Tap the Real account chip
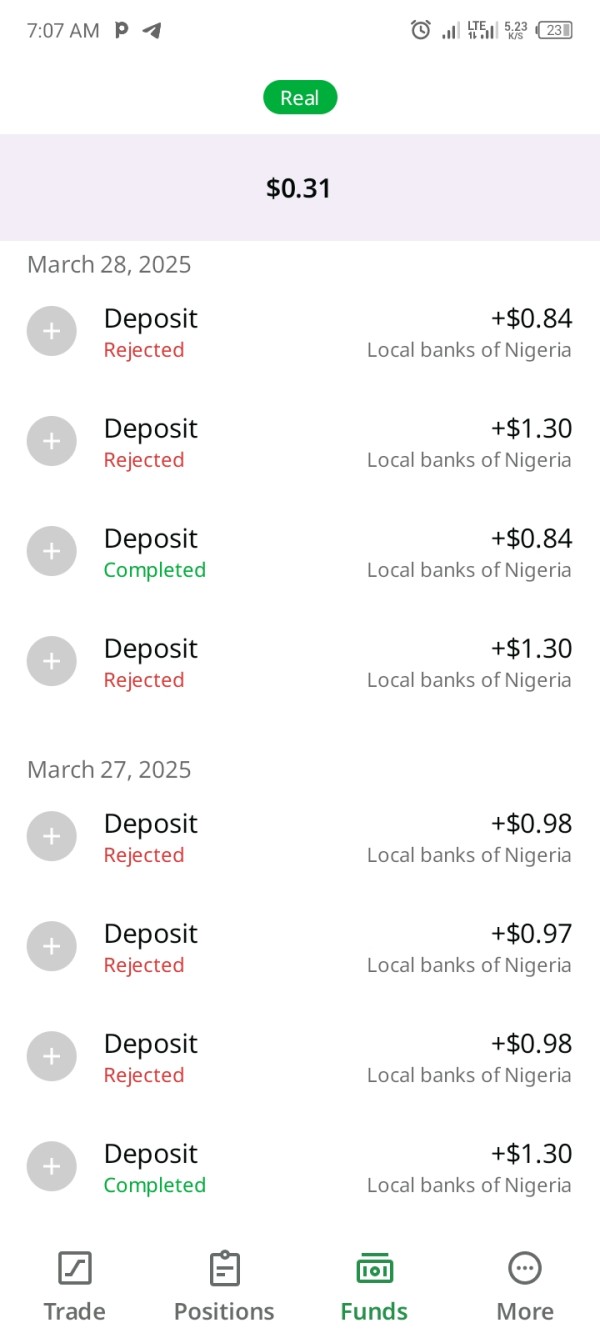Image resolution: width=600 pixels, height=1343 pixels. 299,98
